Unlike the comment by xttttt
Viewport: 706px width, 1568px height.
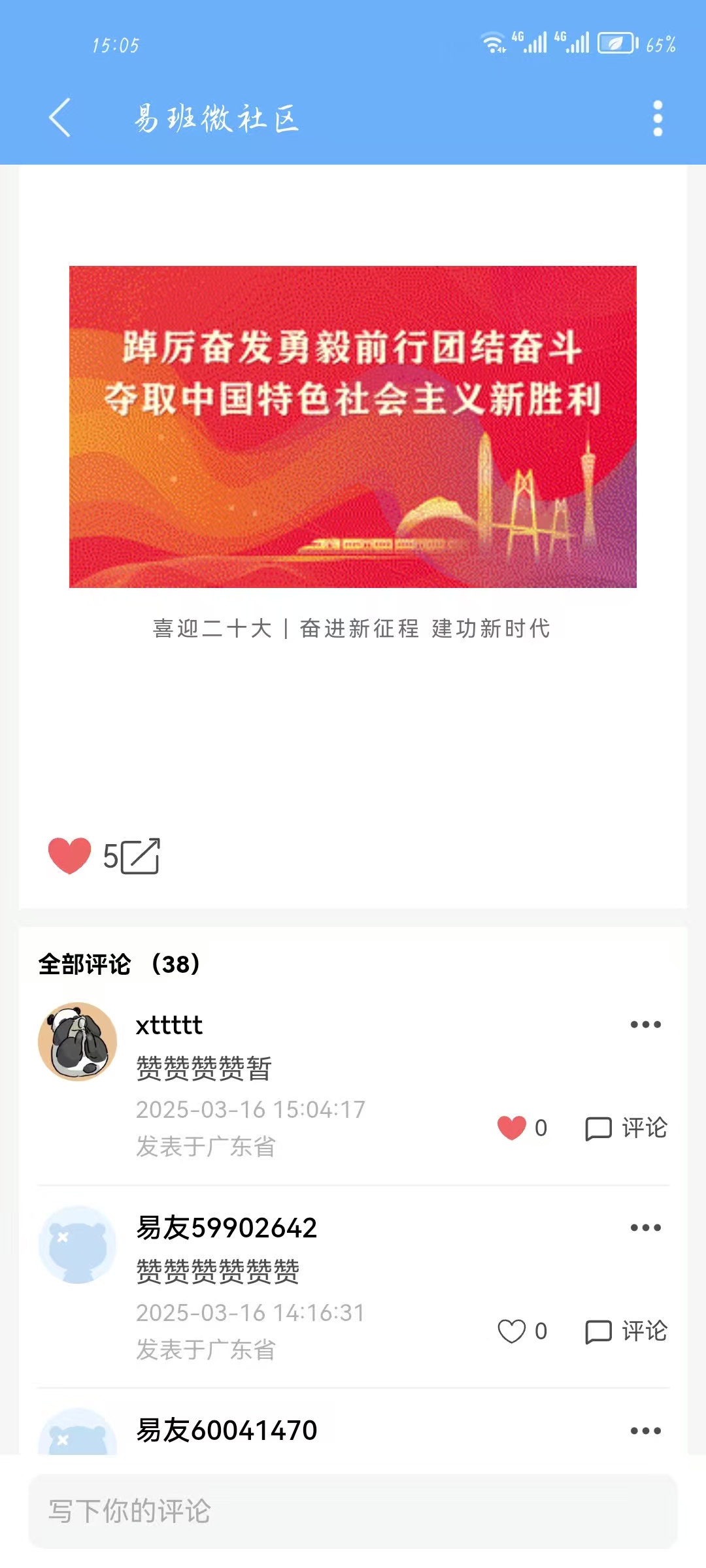[x=511, y=1128]
